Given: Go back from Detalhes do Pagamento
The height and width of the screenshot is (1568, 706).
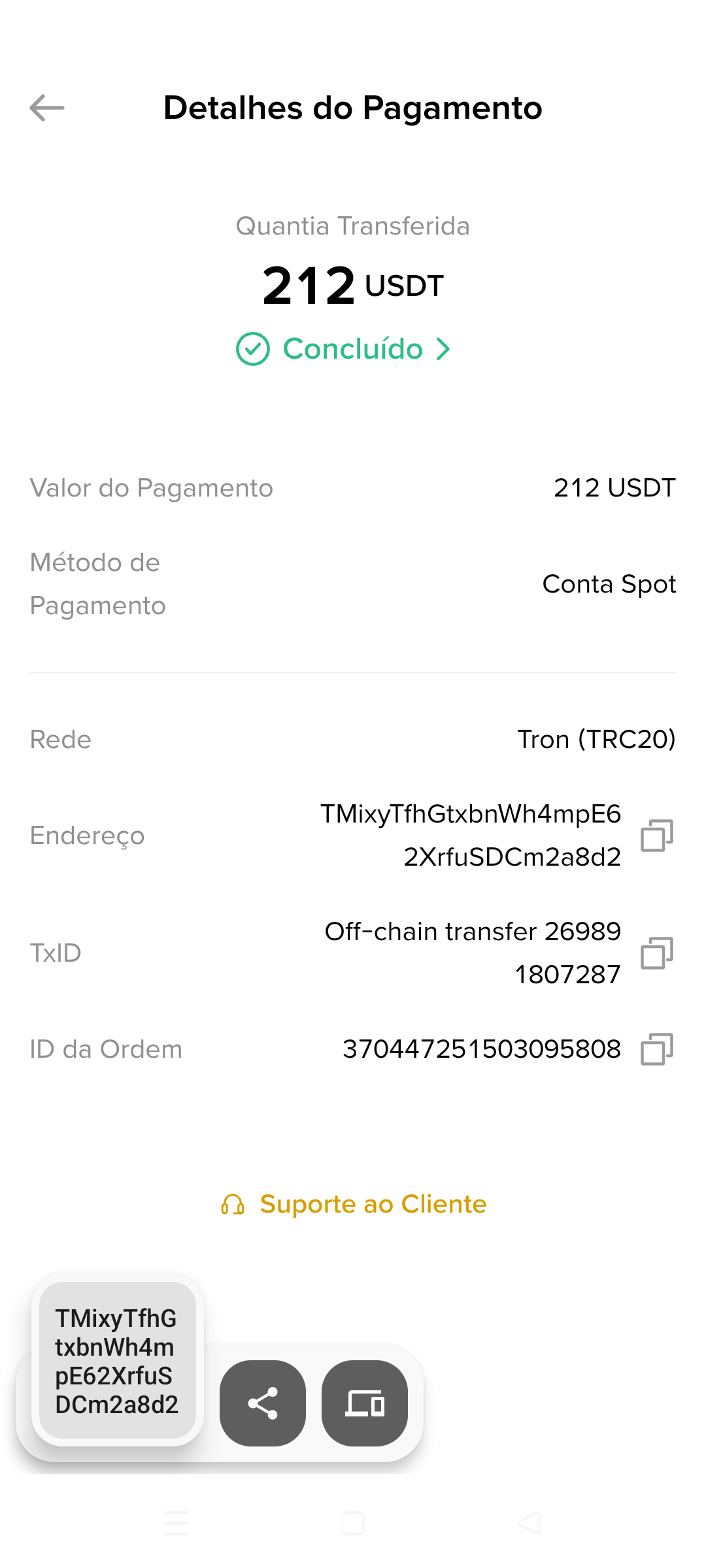Looking at the screenshot, I should (47, 108).
